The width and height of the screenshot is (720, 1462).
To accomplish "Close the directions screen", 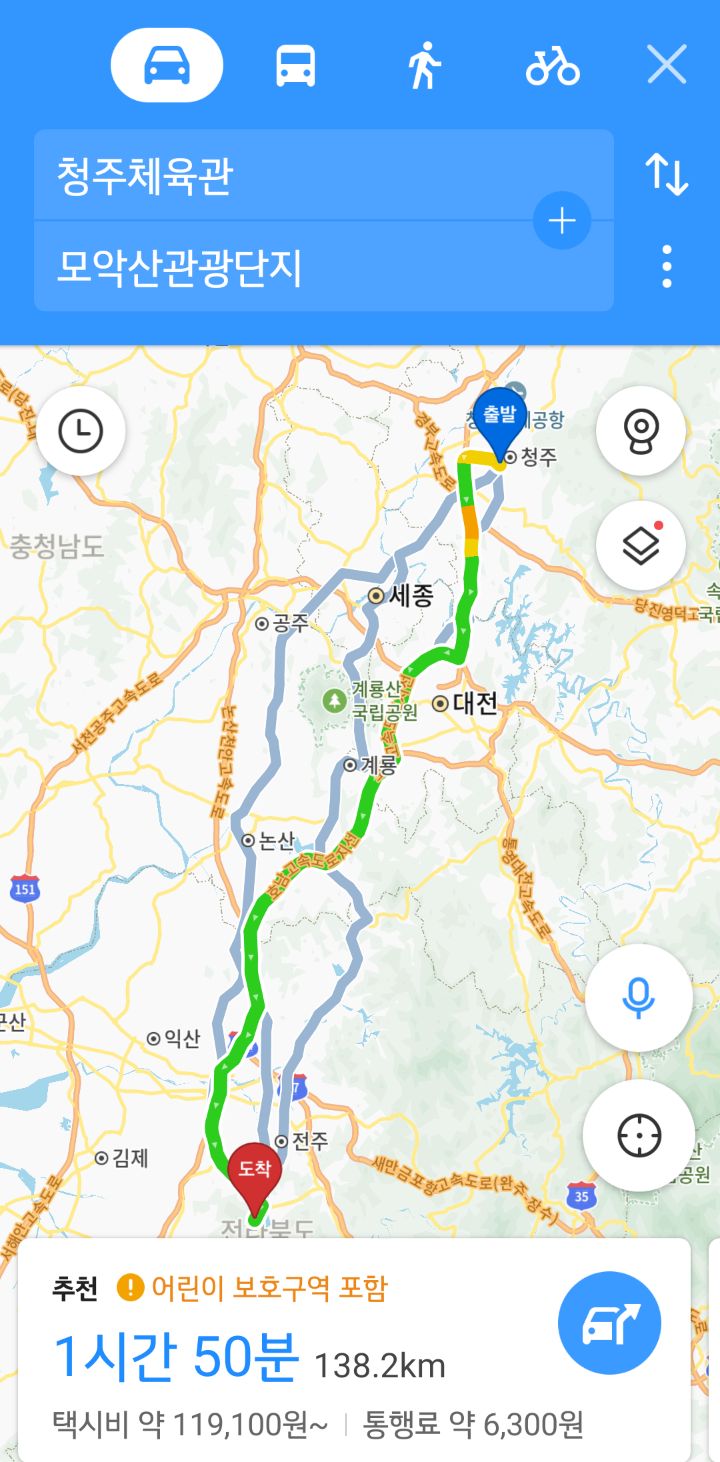I will [x=667, y=65].
